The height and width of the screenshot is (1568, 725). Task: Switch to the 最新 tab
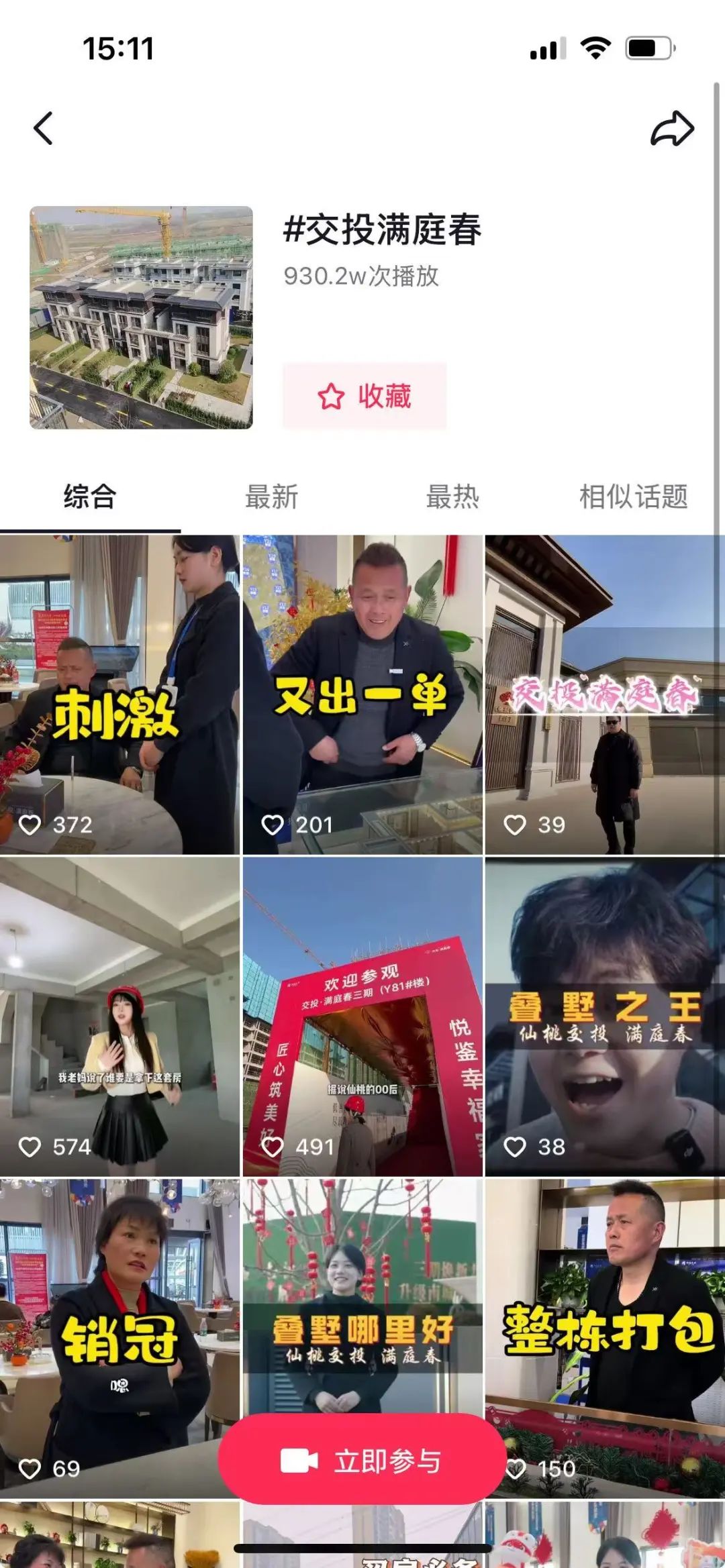click(x=271, y=497)
